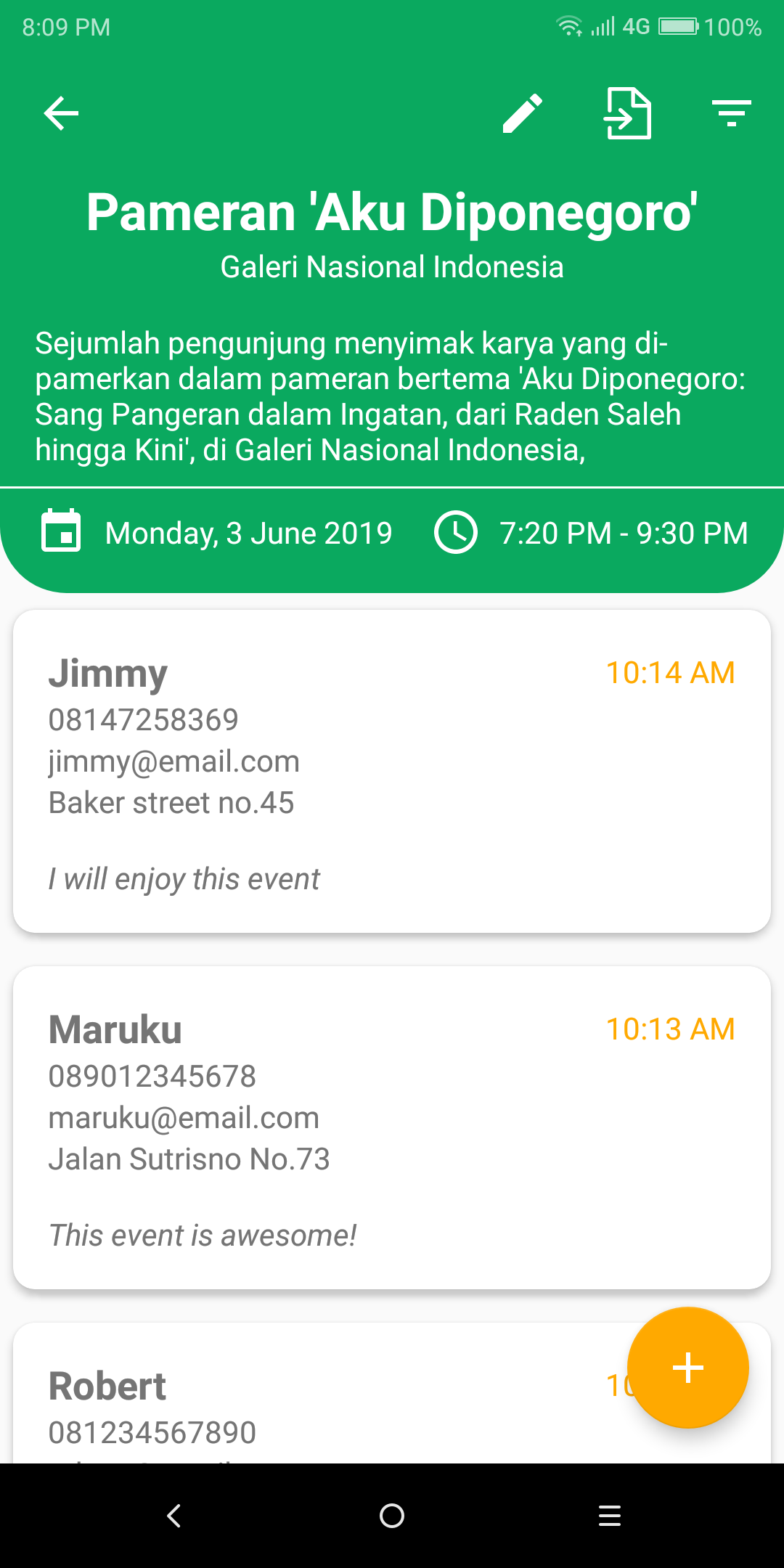This screenshot has width=784, height=1568.
Task: Tap the system home button
Action: 392,1516
